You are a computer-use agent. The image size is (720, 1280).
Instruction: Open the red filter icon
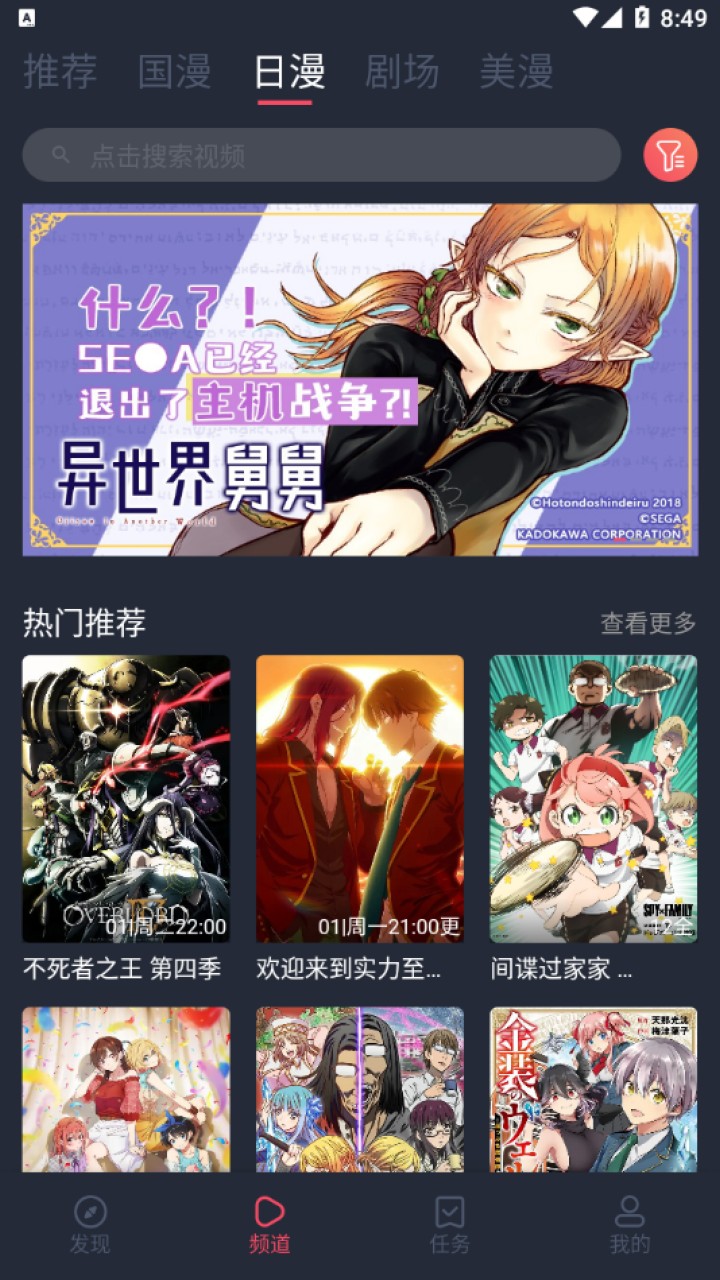(x=670, y=155)
